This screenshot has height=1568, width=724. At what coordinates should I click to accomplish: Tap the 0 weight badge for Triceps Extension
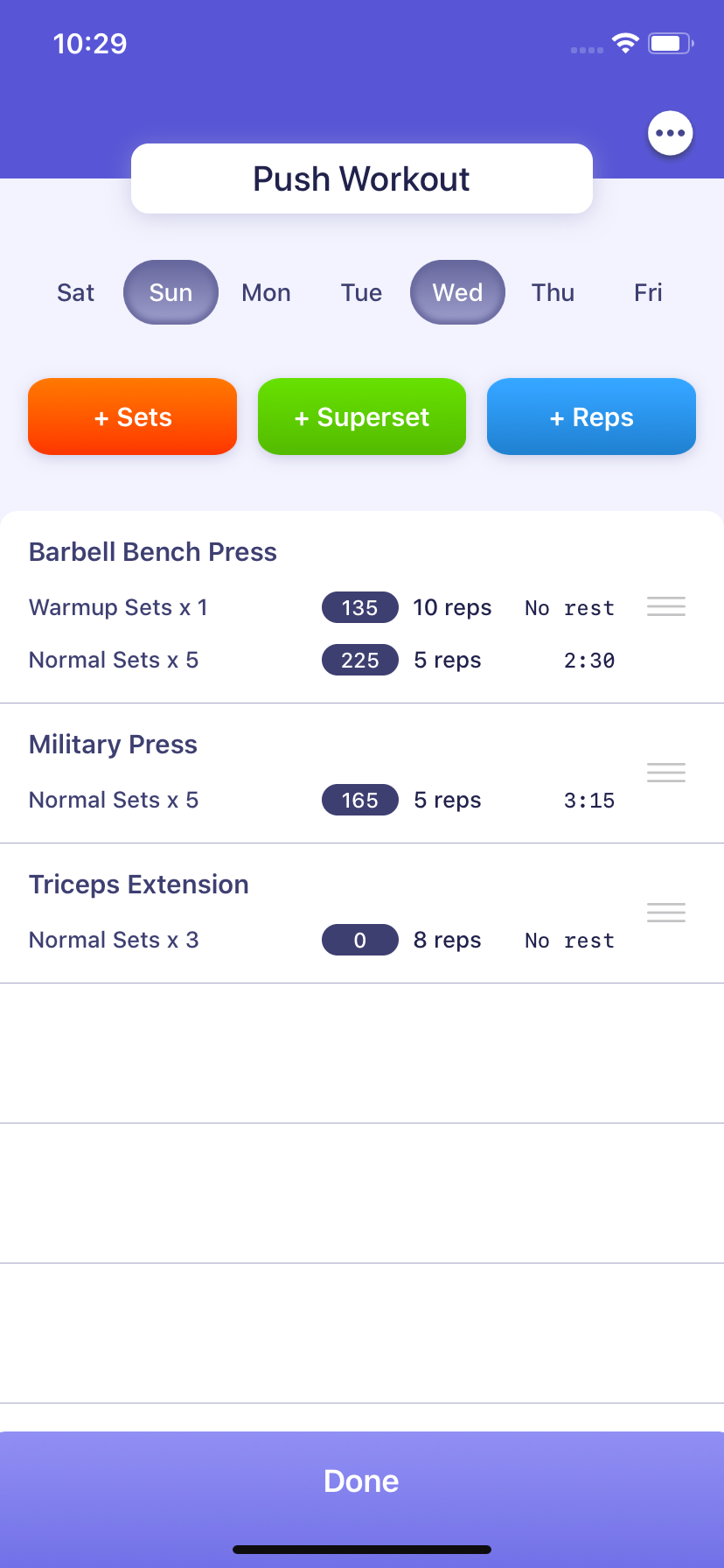pos(359,940)
